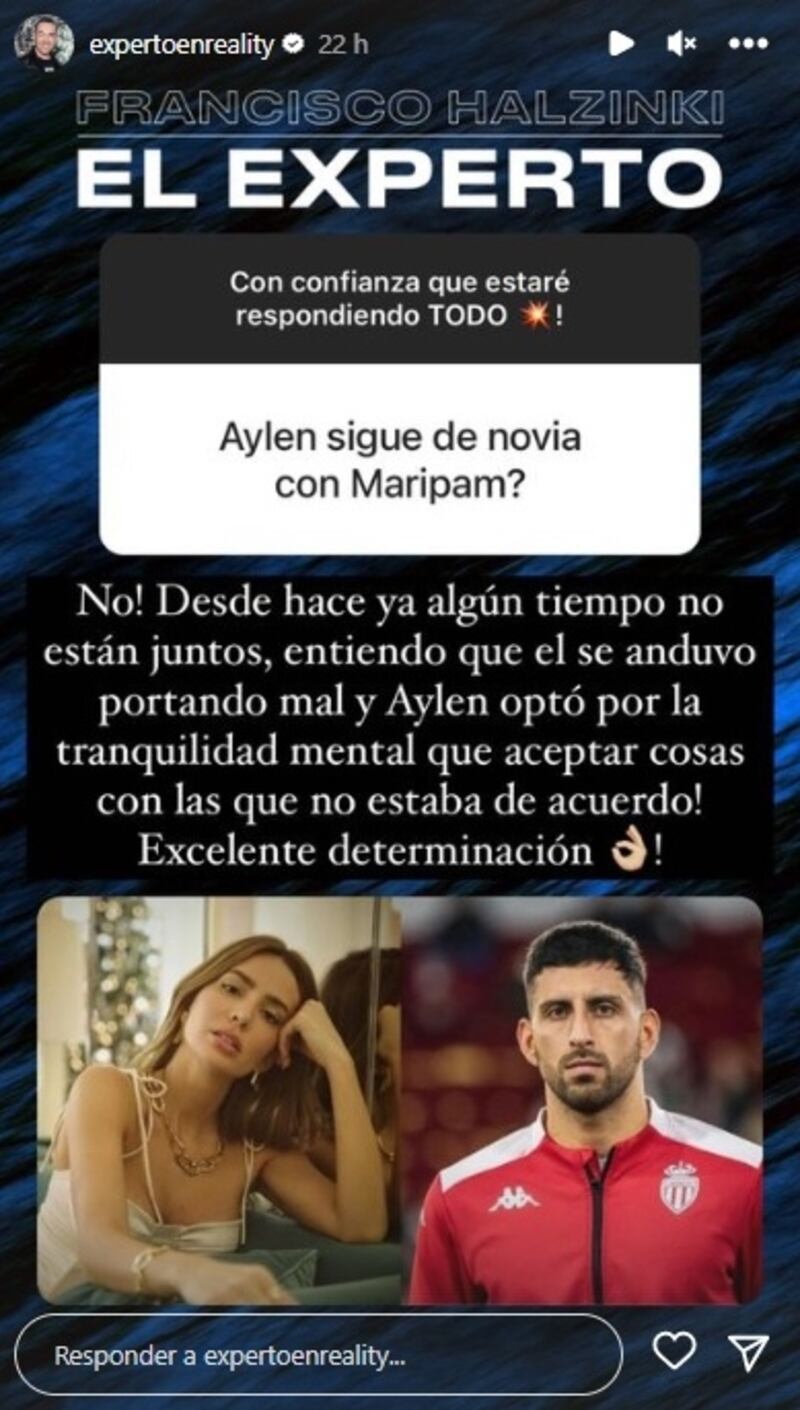Share the story via the paper plane
This screenshot has height=1410, width=800.
[748, 1352]
